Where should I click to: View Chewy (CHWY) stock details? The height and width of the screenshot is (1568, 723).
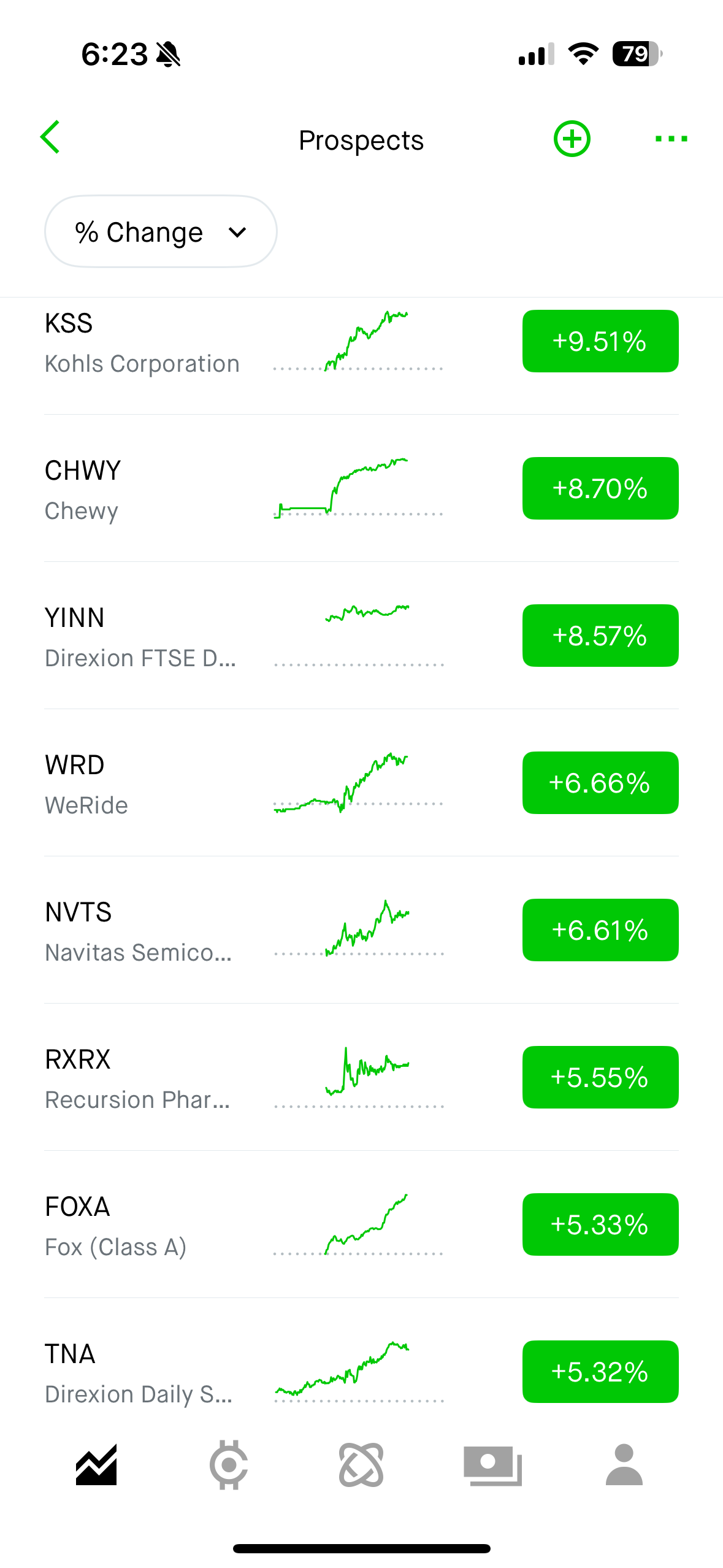click(142, 490)
